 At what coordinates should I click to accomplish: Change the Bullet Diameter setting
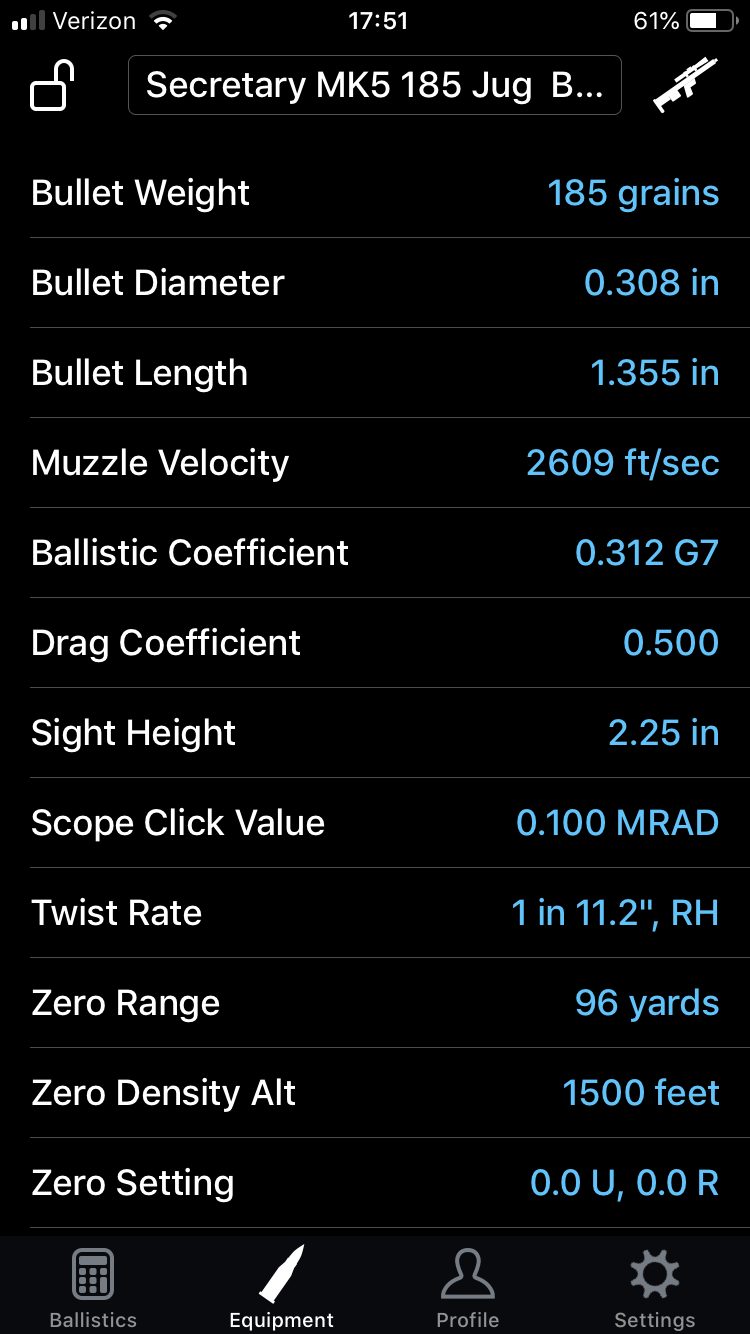click(x=375, y=283)
